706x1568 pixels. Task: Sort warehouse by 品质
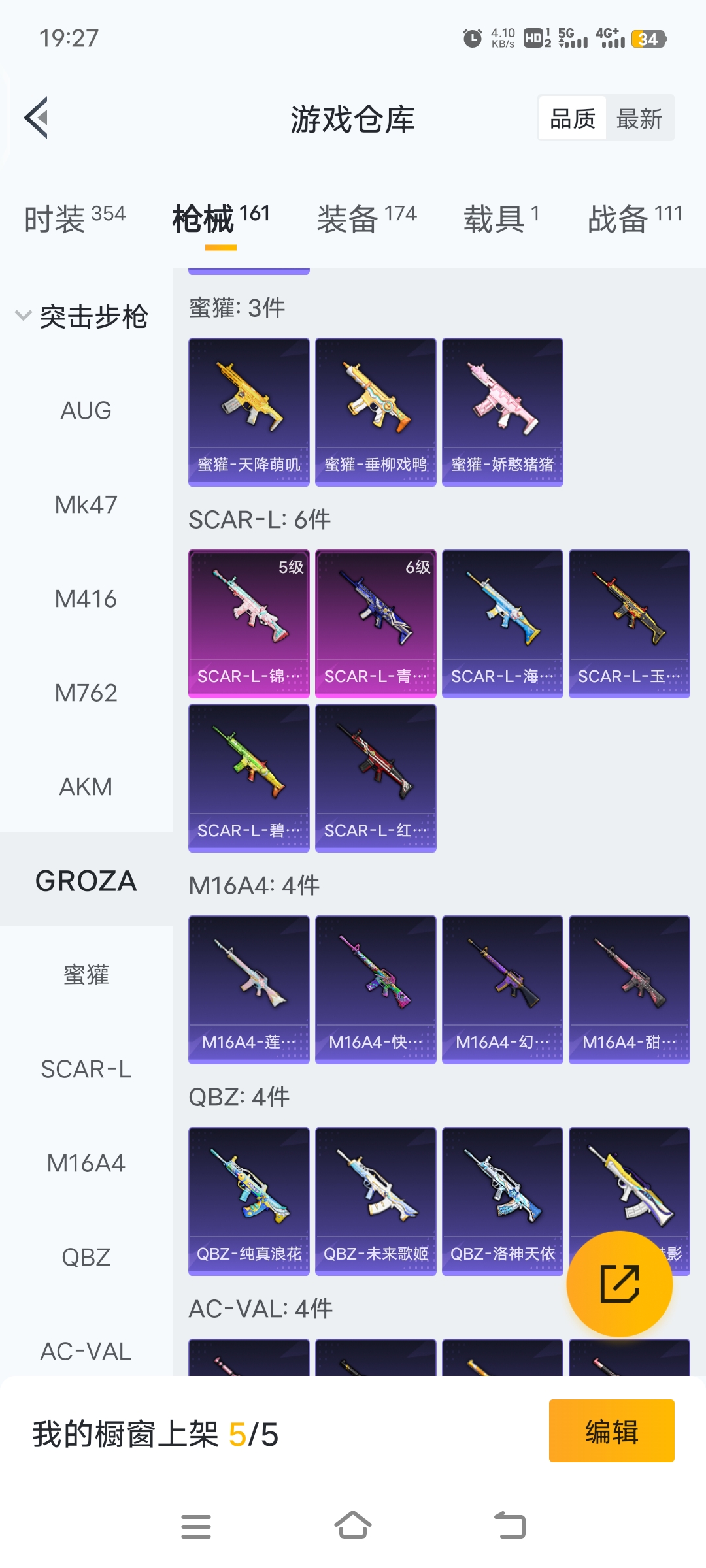coord(573,119)
